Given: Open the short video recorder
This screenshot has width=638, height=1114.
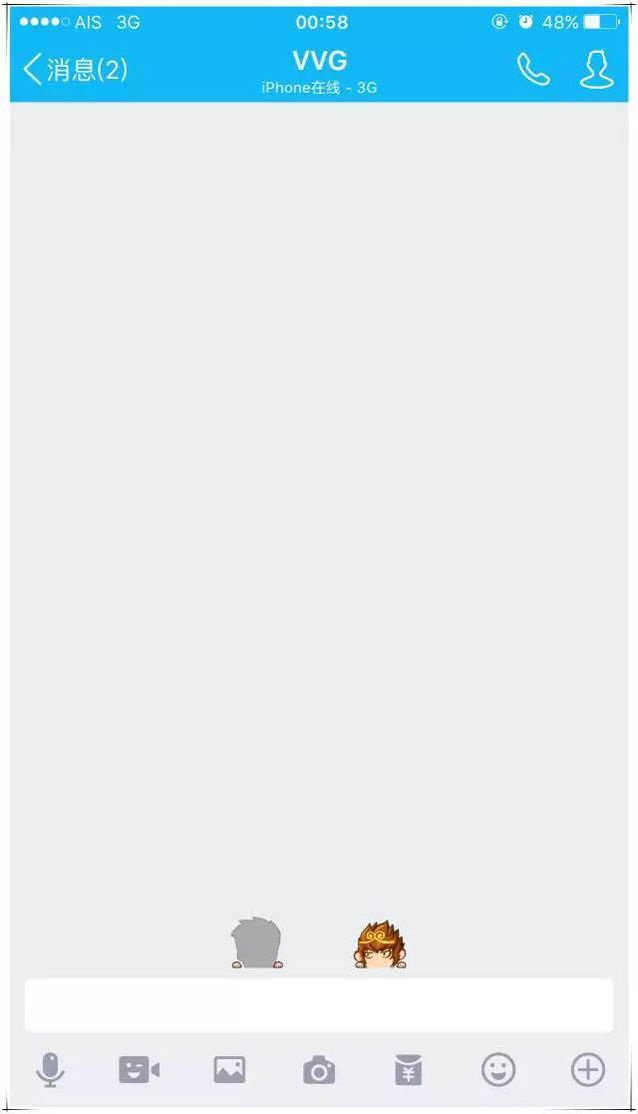Looking at the screenshot, I should (x=138, y=1070).
